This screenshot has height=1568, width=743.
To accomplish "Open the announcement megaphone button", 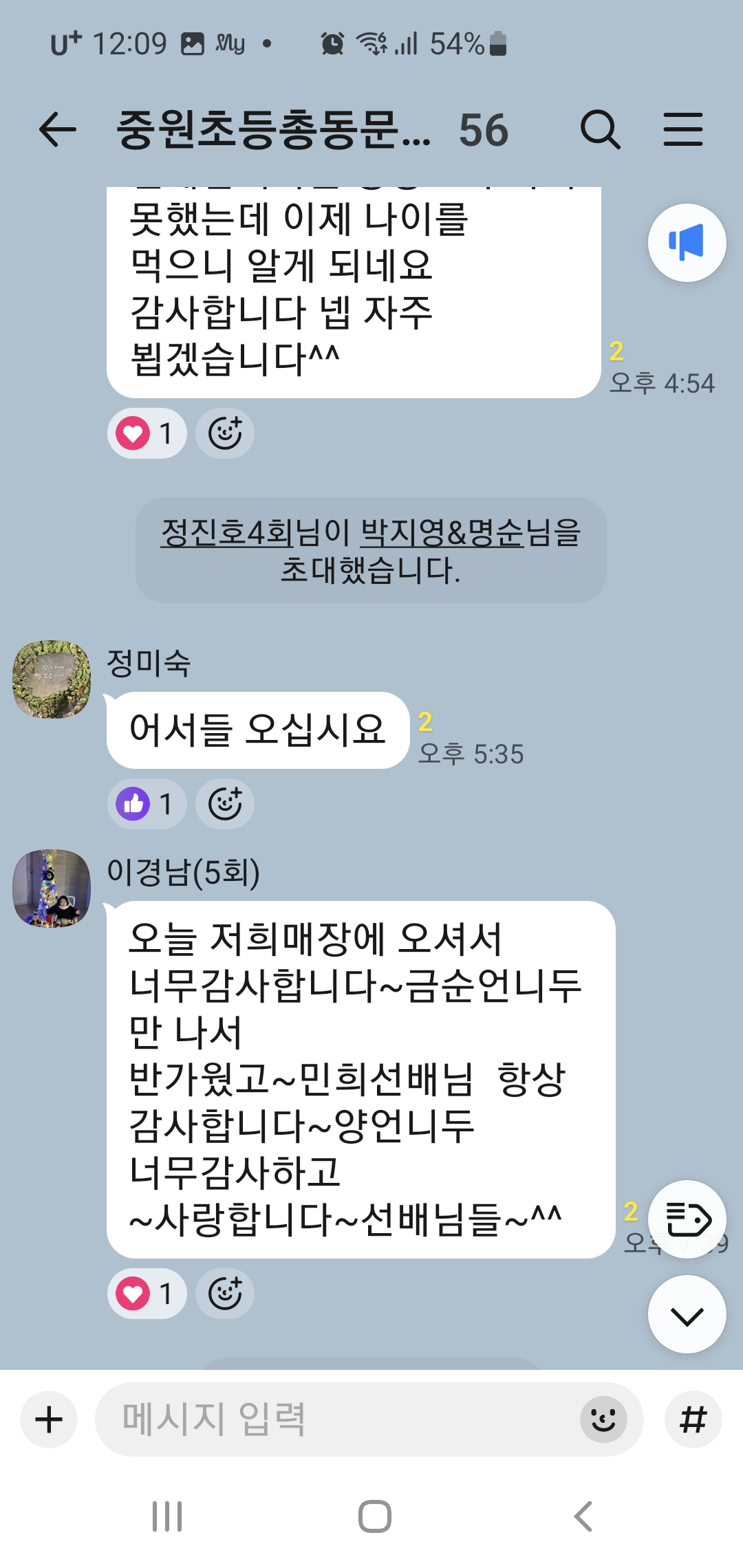I will pos(687,243).
